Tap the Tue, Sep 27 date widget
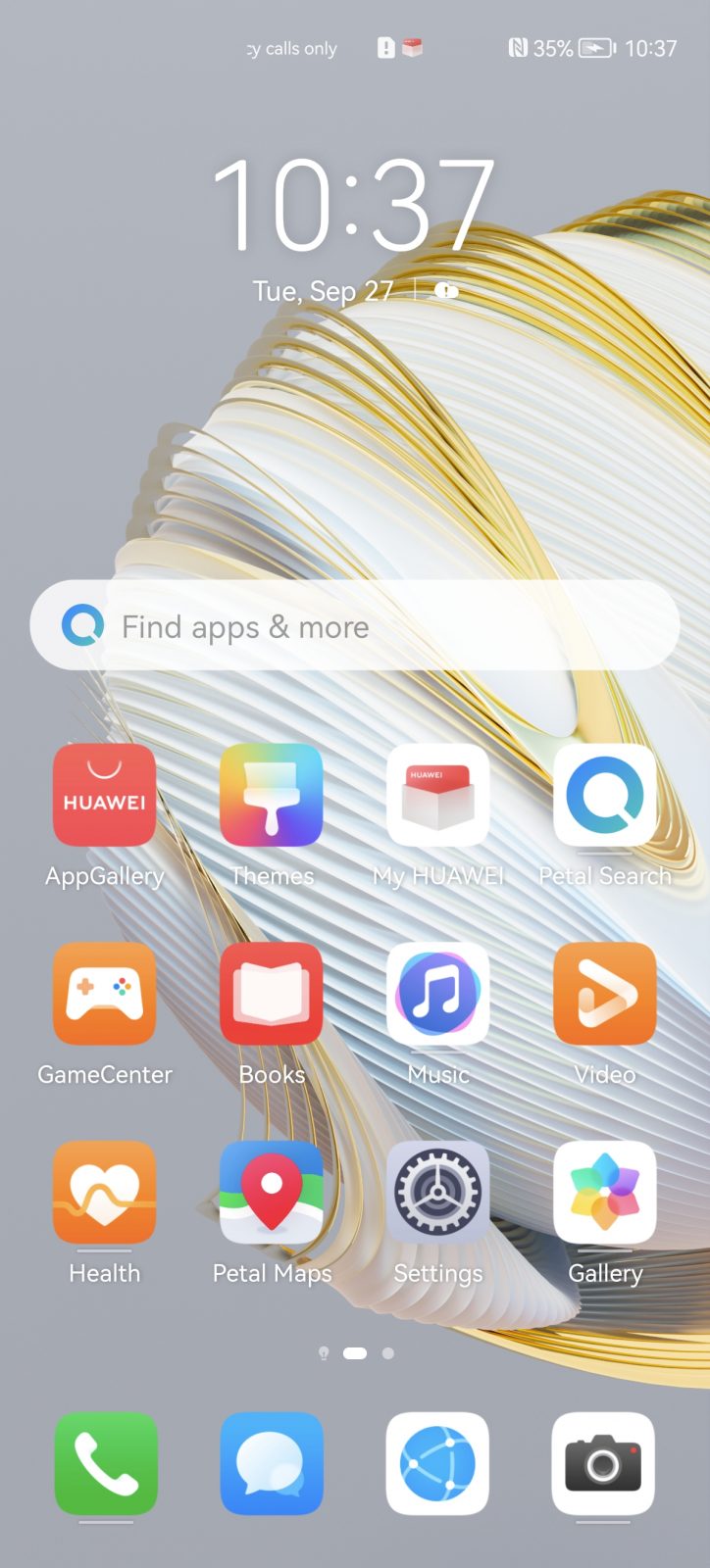The height and width of the screenshot is (1568, 710). [x=323, y=291]
